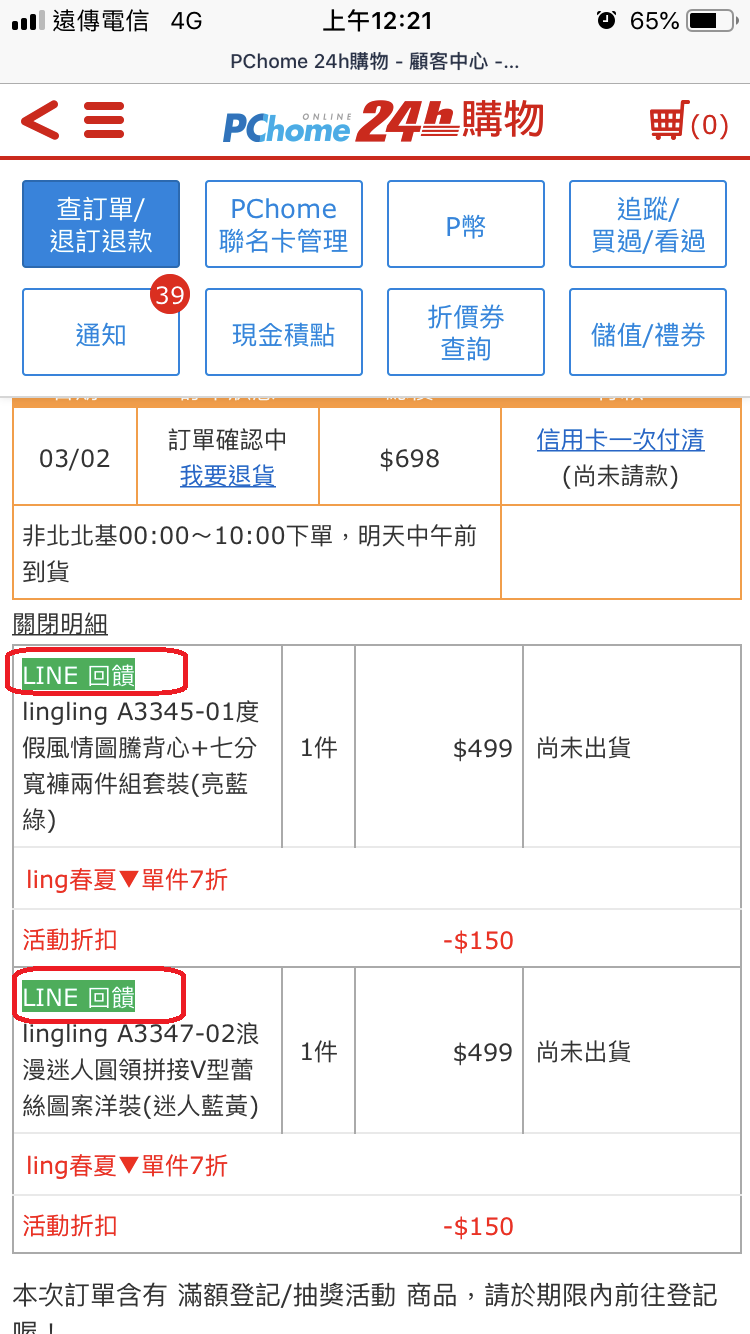Screen dimensions: 750x1334
Task: Open 追蹤/買過/看過
Action: (648, 224)
